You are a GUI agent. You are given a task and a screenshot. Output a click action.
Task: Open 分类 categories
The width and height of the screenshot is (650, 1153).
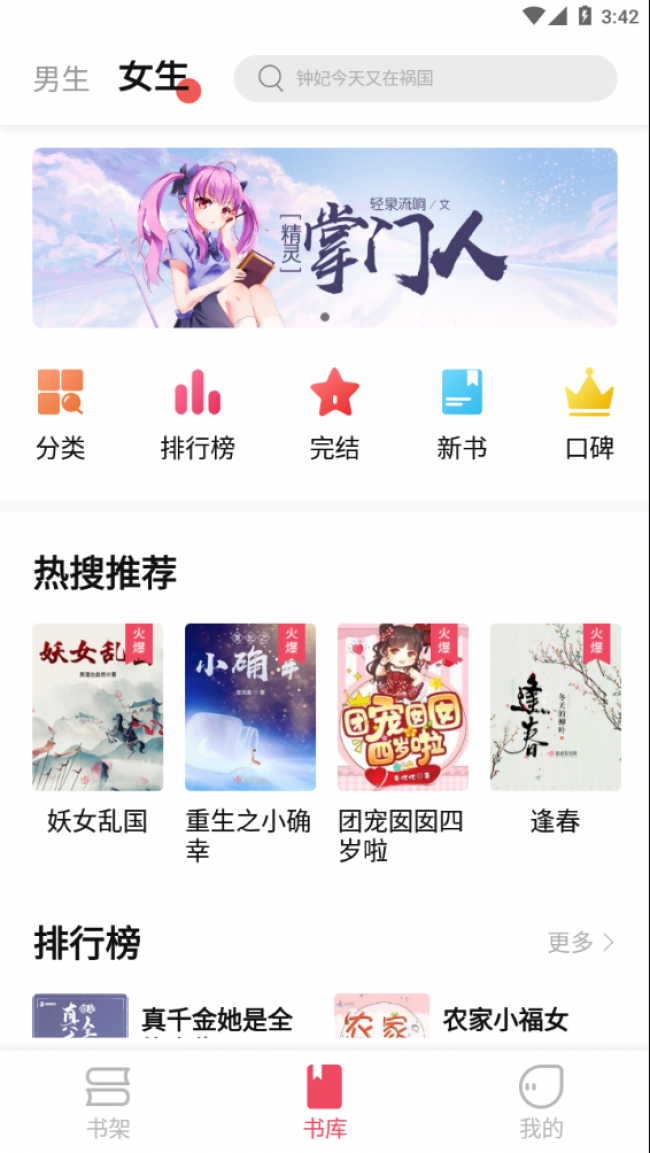pyautogui.click(x=61, y=414)
